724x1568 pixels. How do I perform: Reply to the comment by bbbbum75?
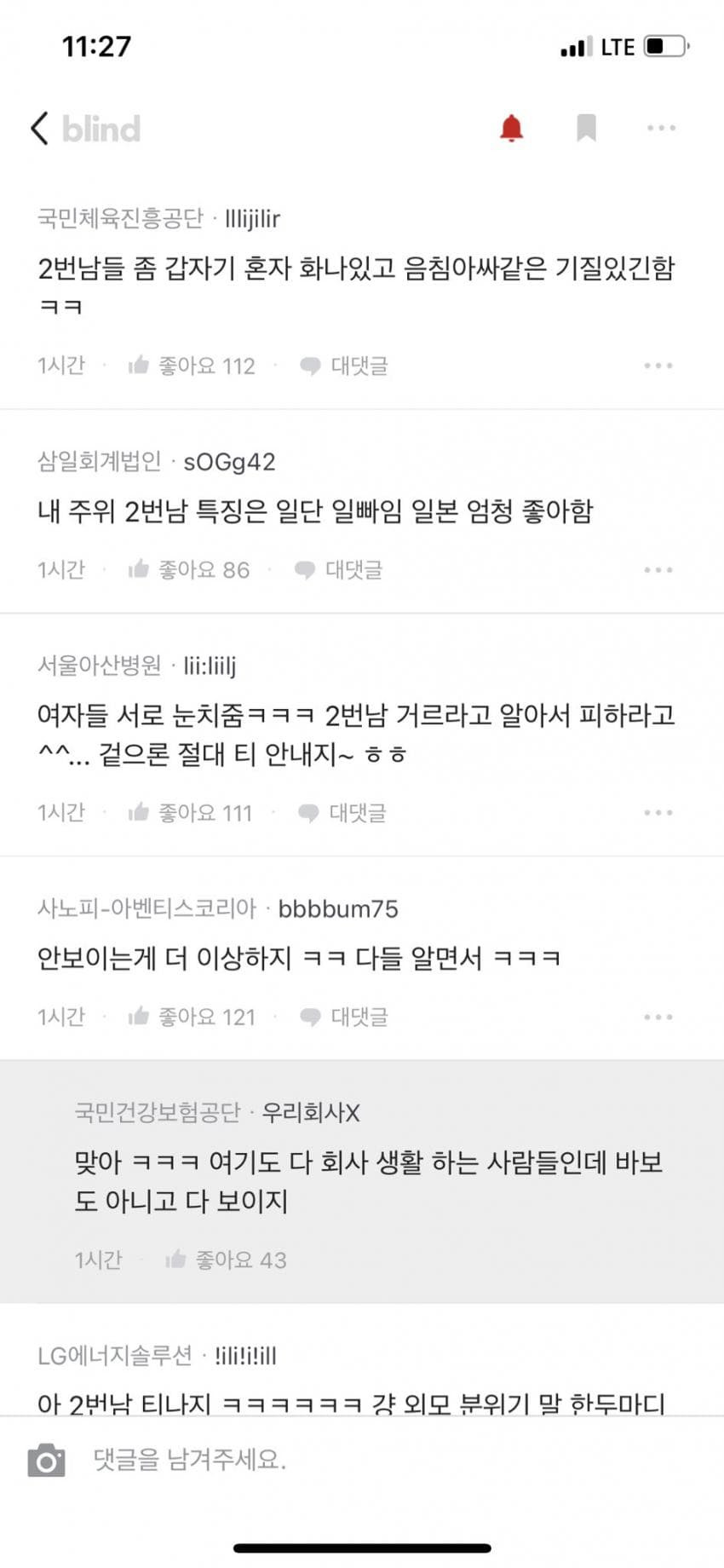click(x=344, y=1017)
